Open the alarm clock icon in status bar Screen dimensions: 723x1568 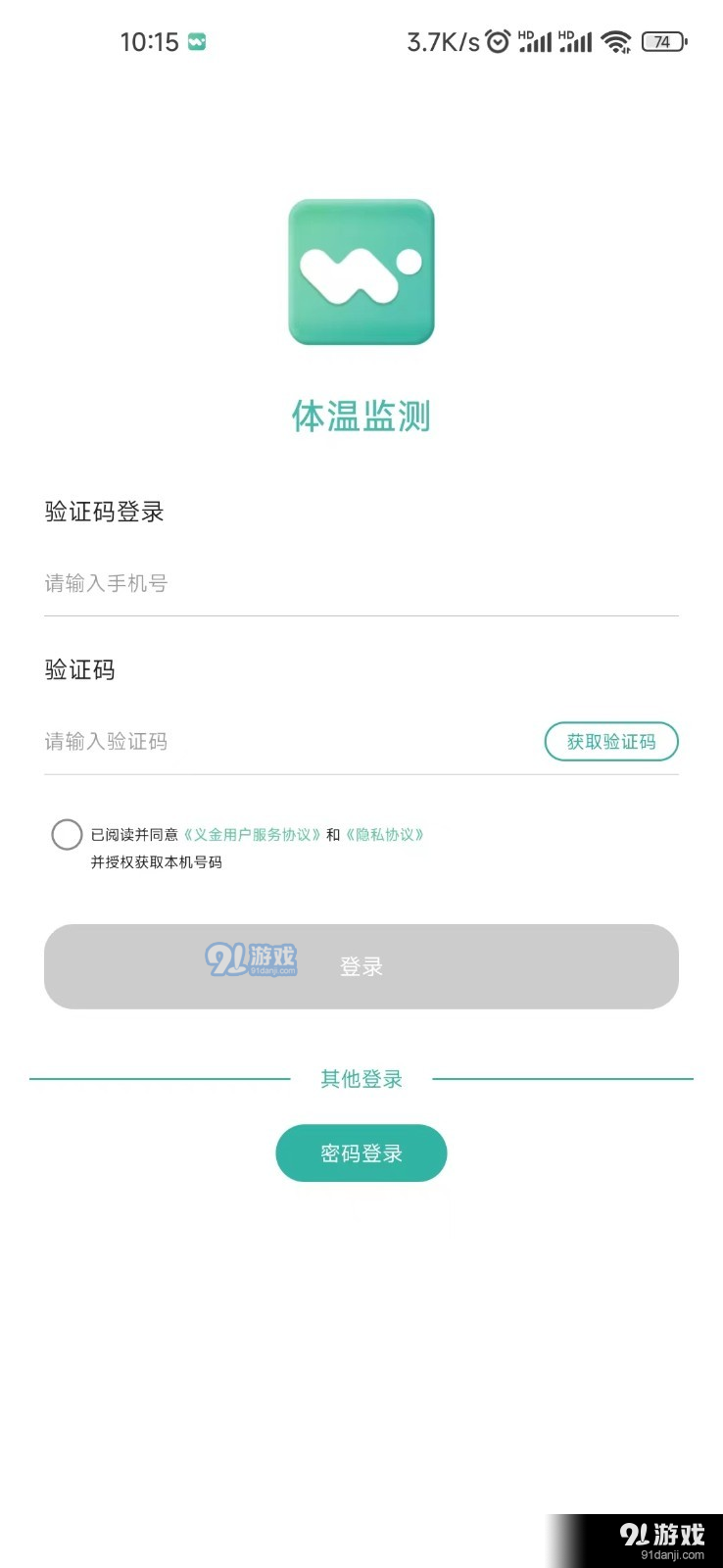click(x=500, y=41)
